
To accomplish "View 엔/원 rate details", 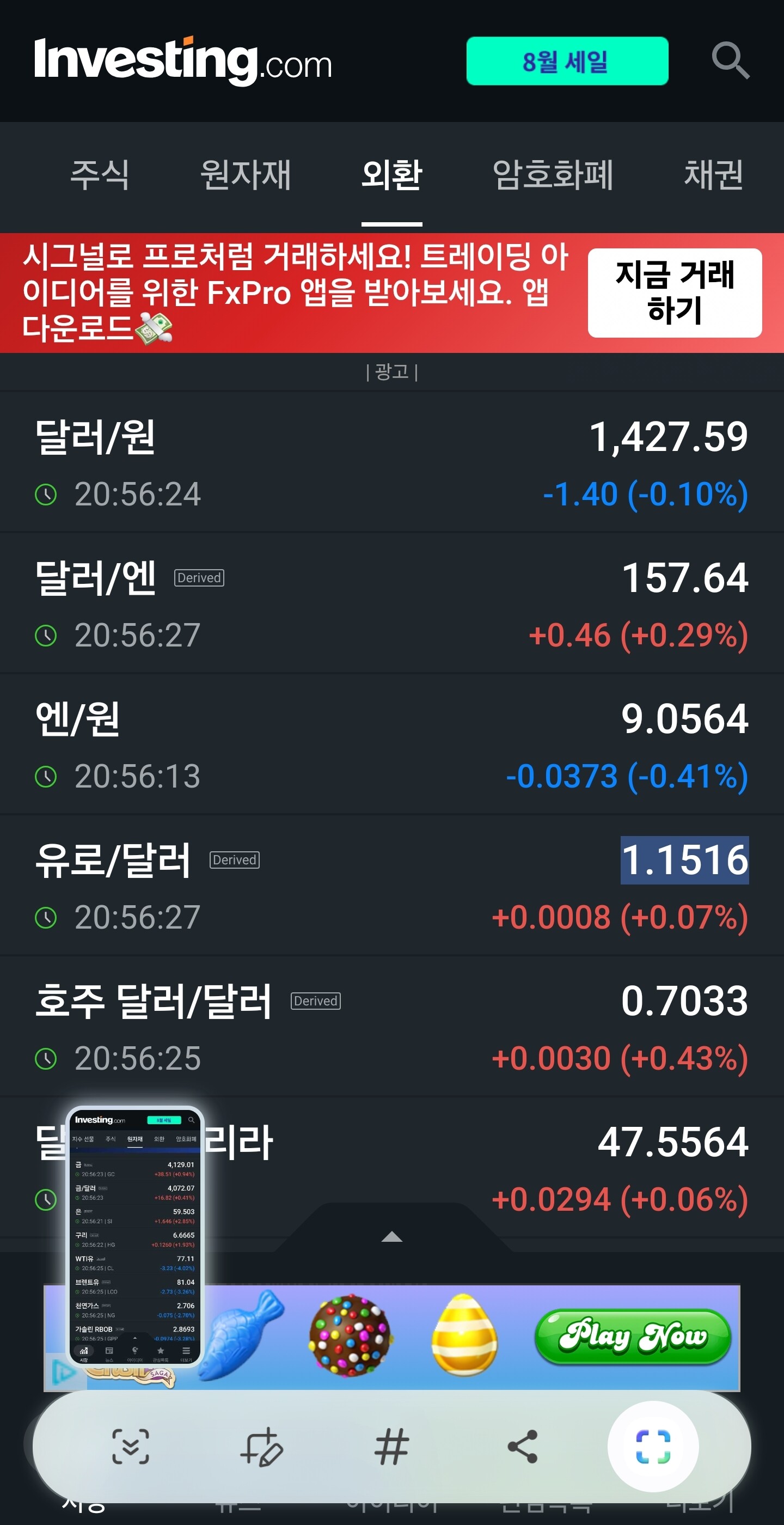I will 391,744.
